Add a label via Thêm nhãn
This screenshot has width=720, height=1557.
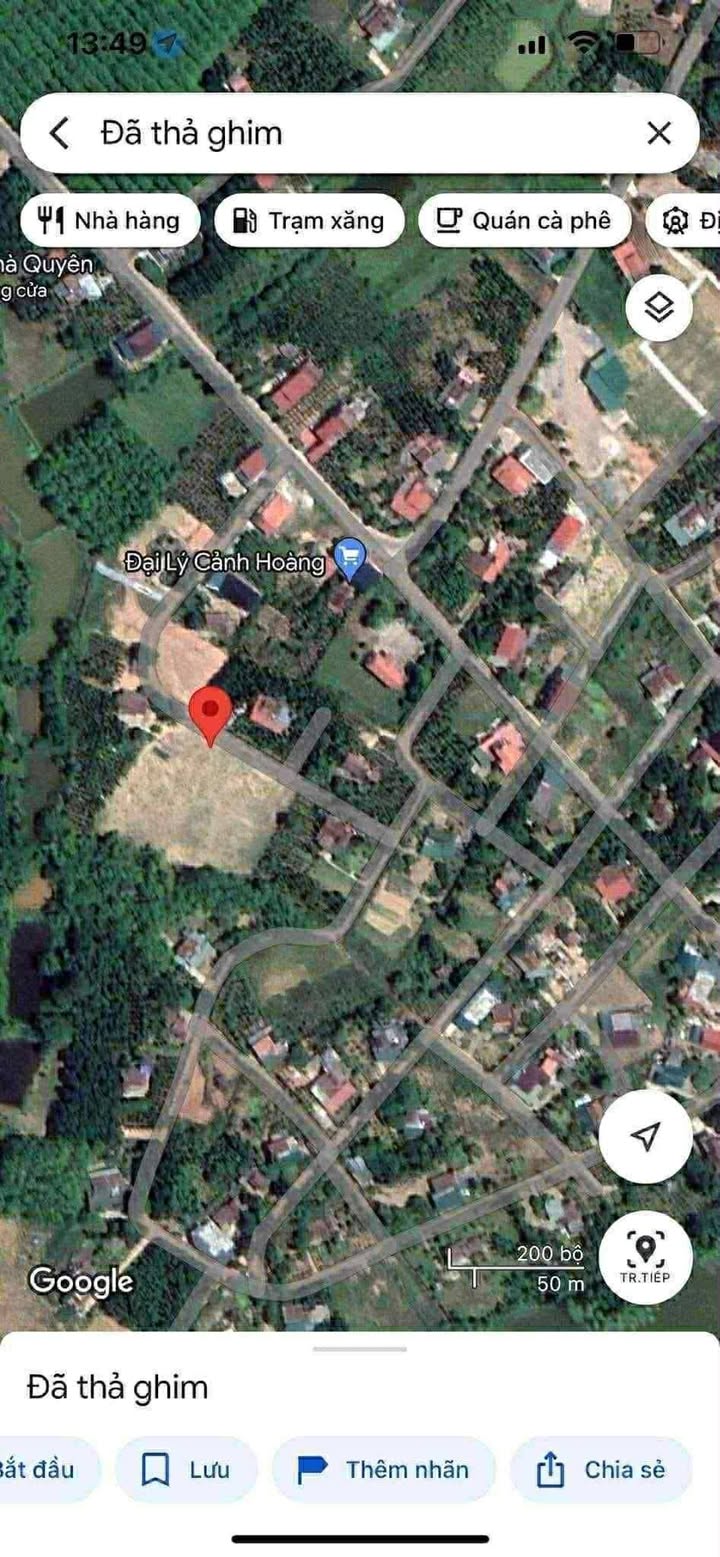tap(384, 1469)
